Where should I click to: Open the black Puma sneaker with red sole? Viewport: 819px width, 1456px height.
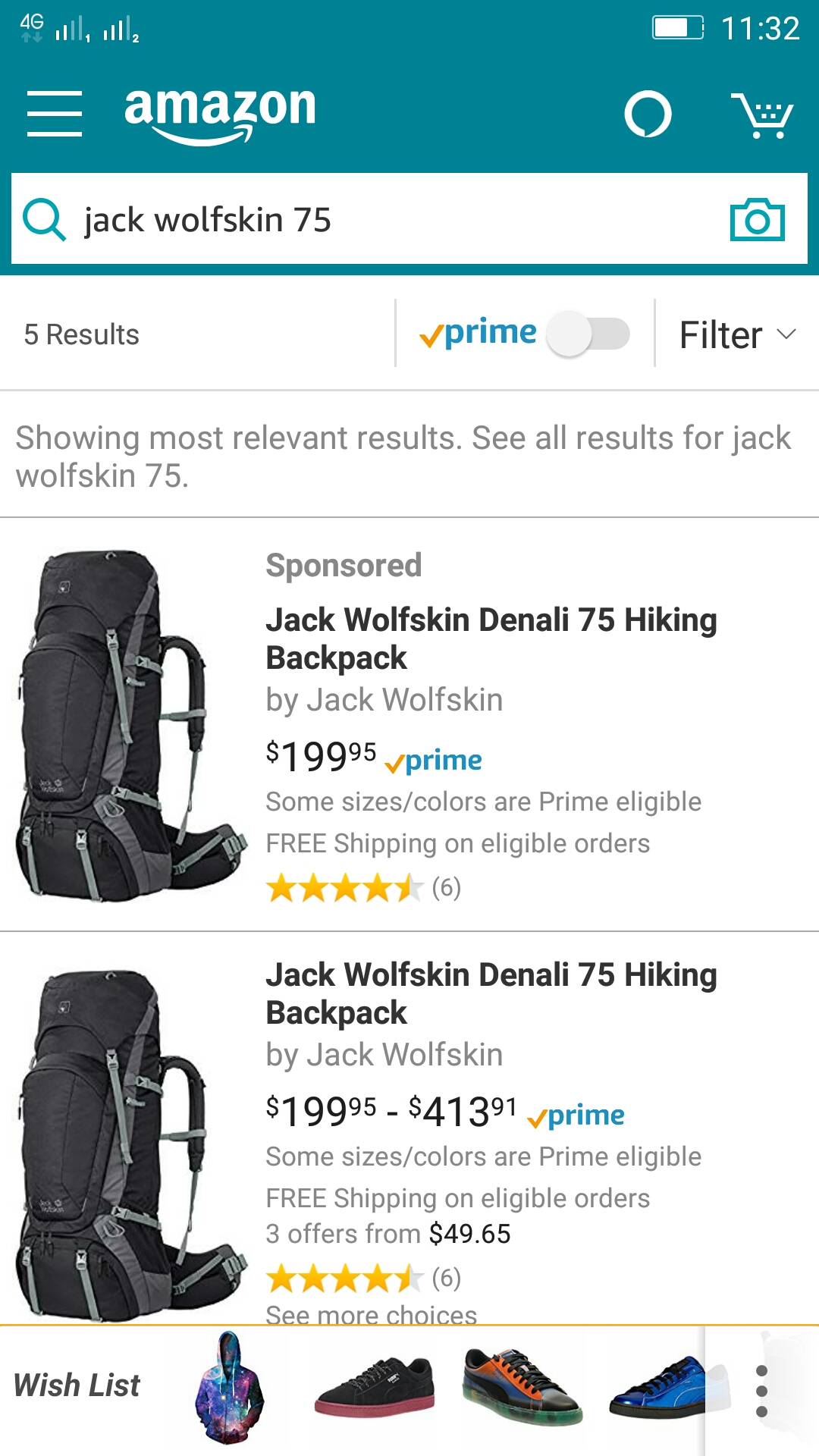375,1388
